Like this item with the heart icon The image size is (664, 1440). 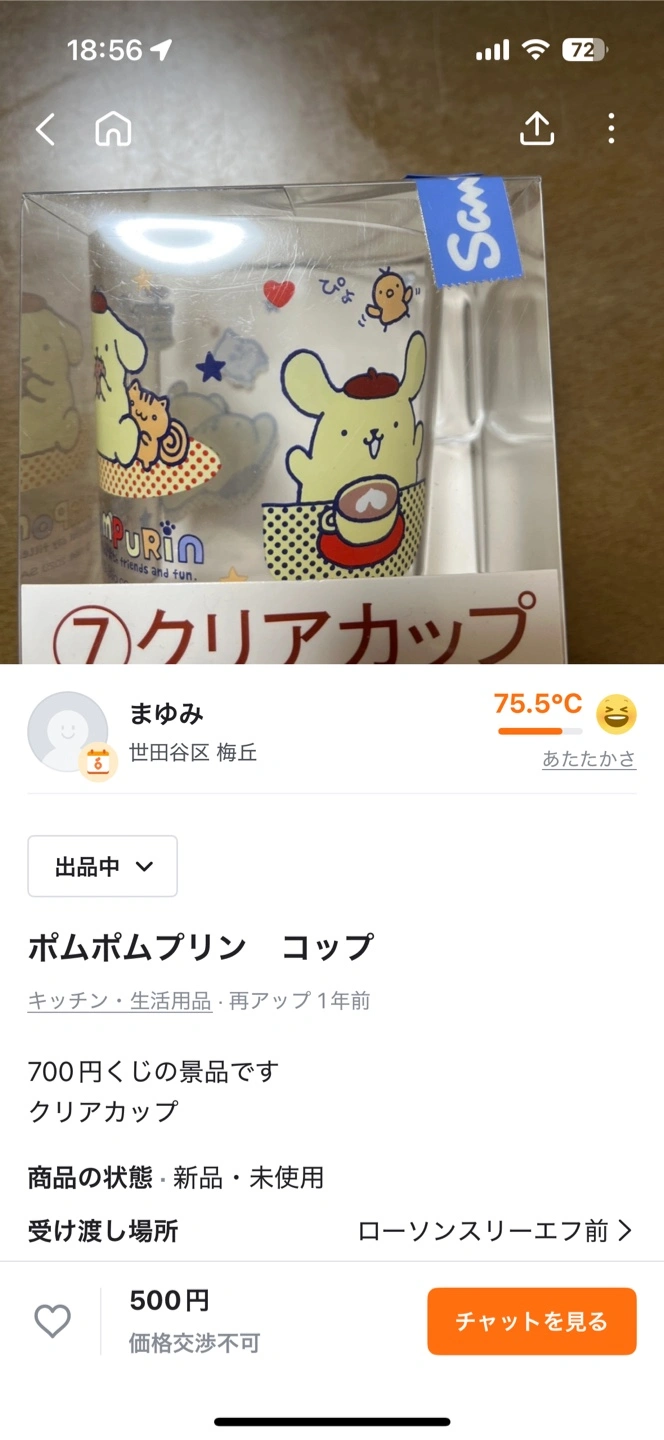coord(53,1321)
